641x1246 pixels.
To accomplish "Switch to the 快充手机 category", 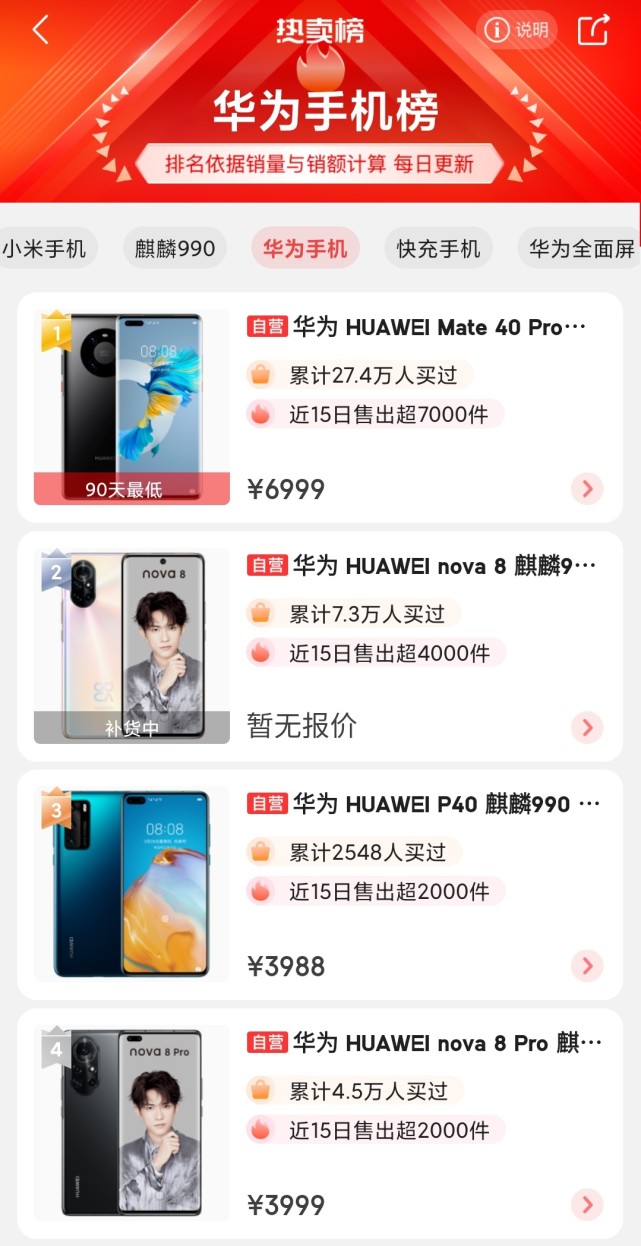I will pos(438,248).
